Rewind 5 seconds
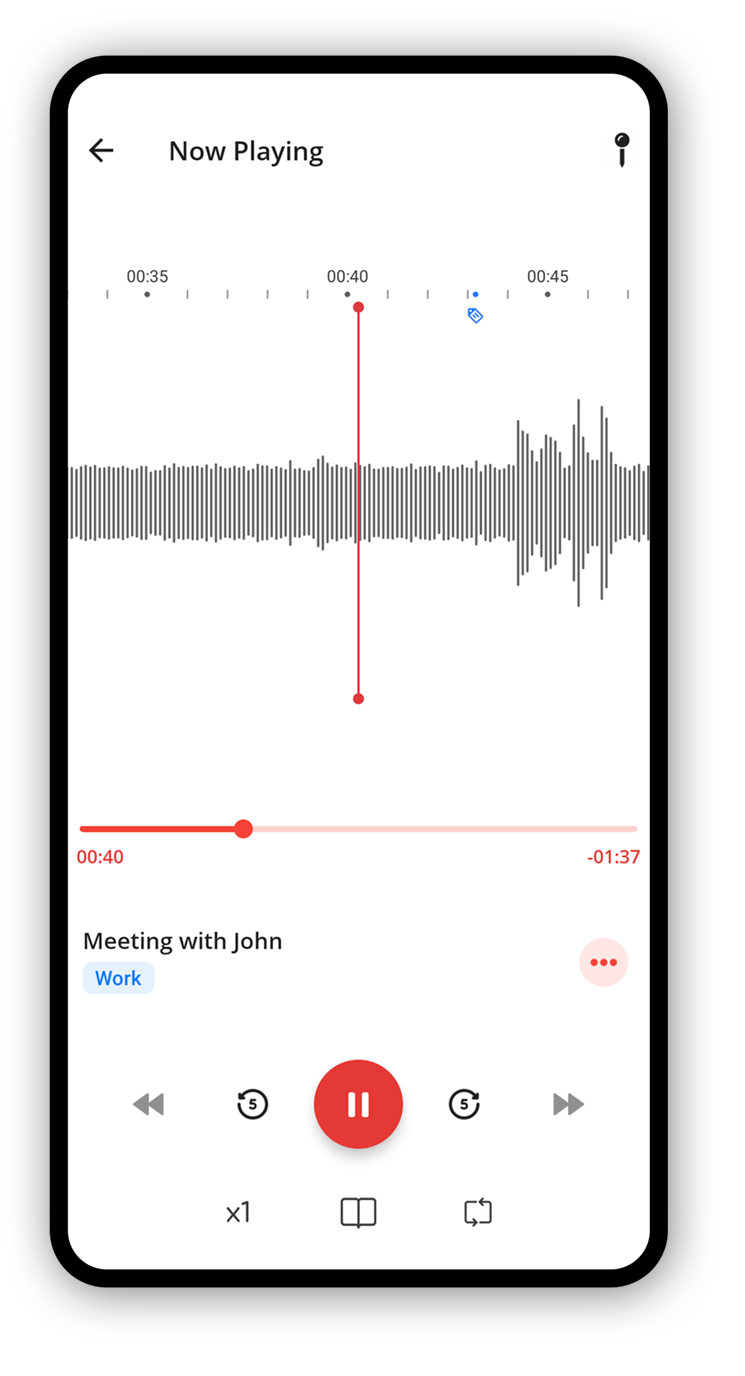Screen dimensions: 745x1376 pos(252,1104)
